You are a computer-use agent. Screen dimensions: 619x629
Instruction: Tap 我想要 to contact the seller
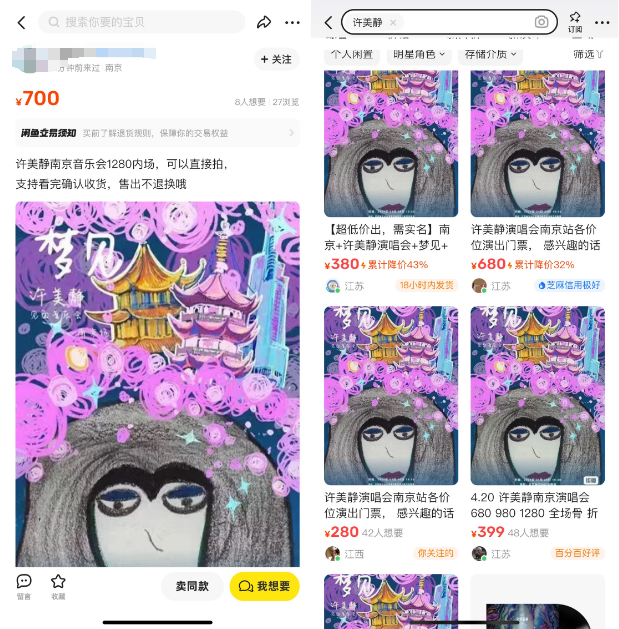pyautogui.click(x=265, y=586)
